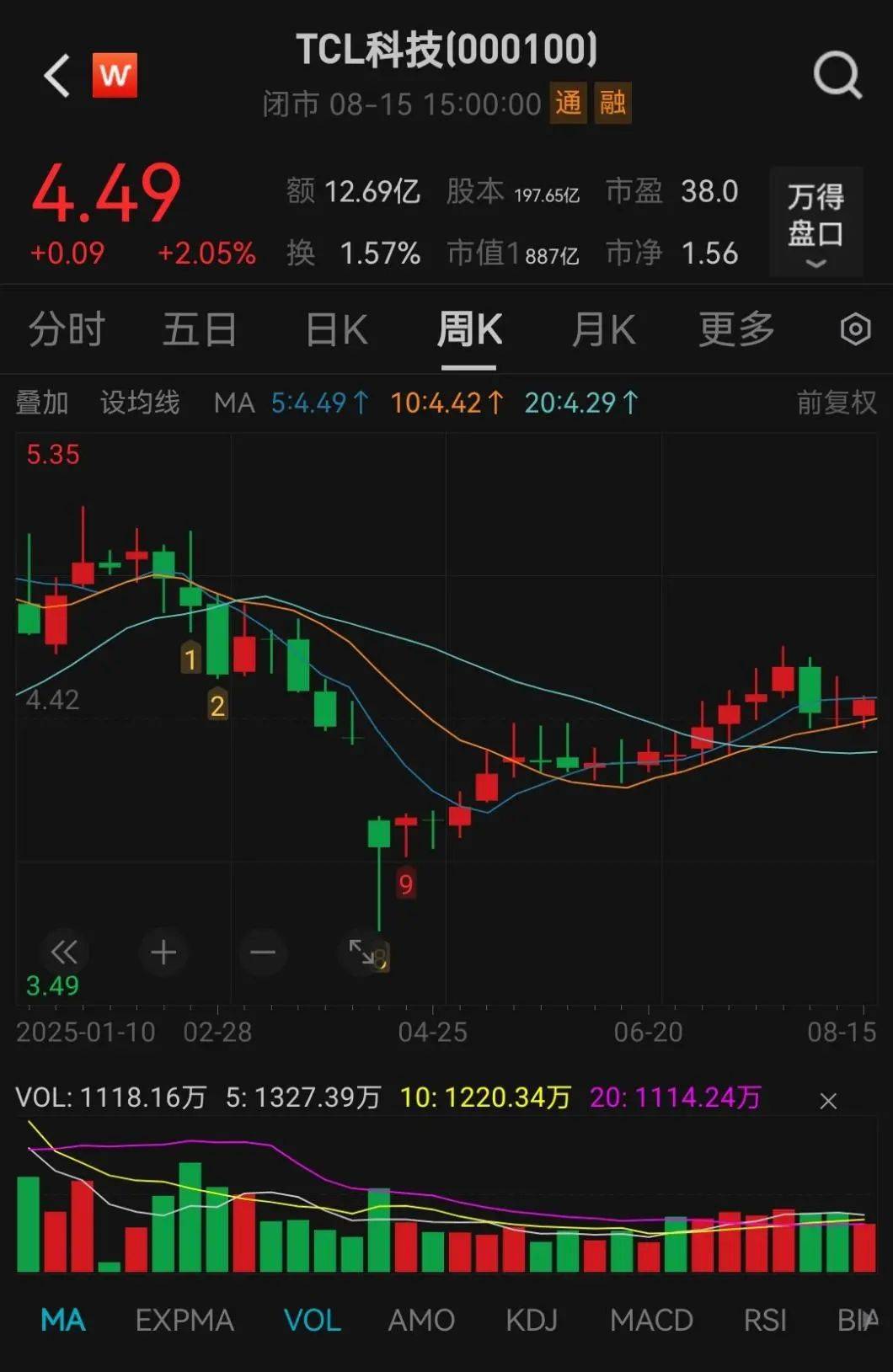Tap the Wind logo icon
The height and width of the screenshot is (1372, 893).
click(115, 76)
